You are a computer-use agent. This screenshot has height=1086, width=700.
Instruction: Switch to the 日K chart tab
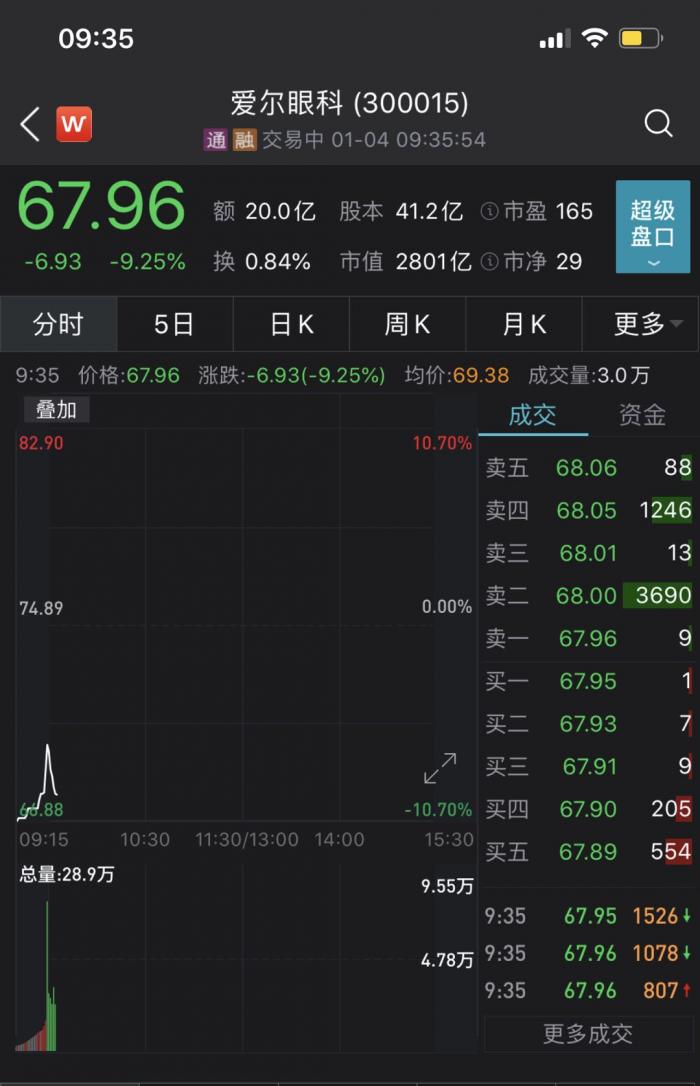[x=291, y=324]
